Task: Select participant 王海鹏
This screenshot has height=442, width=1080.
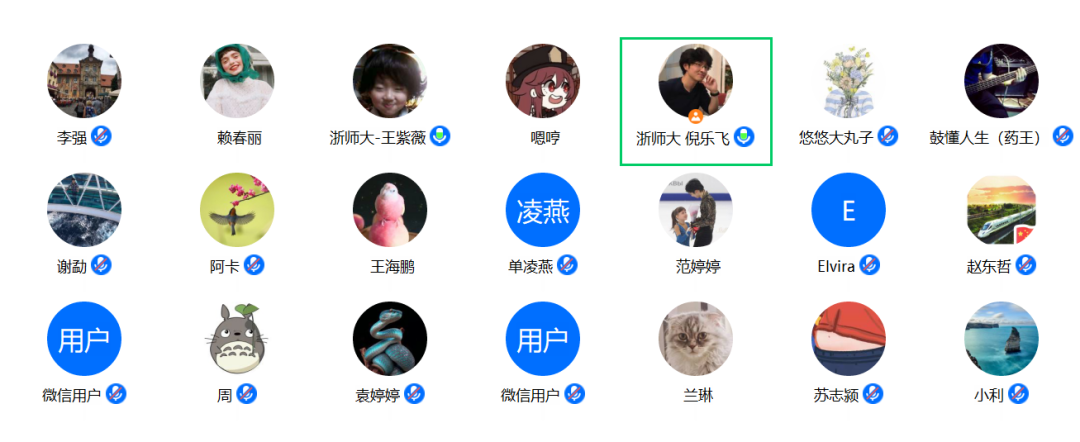Action: pos(390,210)
